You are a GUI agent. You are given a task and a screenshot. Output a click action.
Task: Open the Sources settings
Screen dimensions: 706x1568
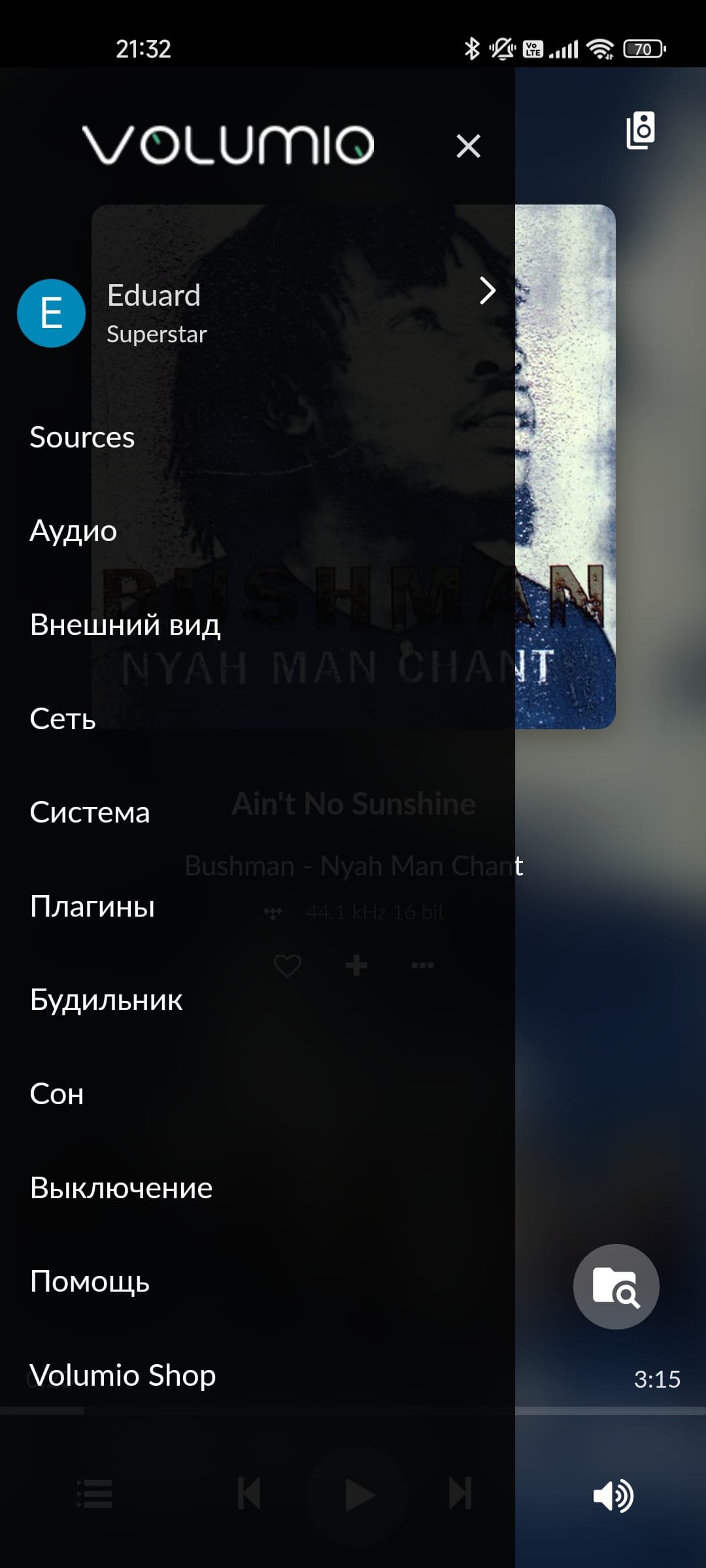coord(82,437)
